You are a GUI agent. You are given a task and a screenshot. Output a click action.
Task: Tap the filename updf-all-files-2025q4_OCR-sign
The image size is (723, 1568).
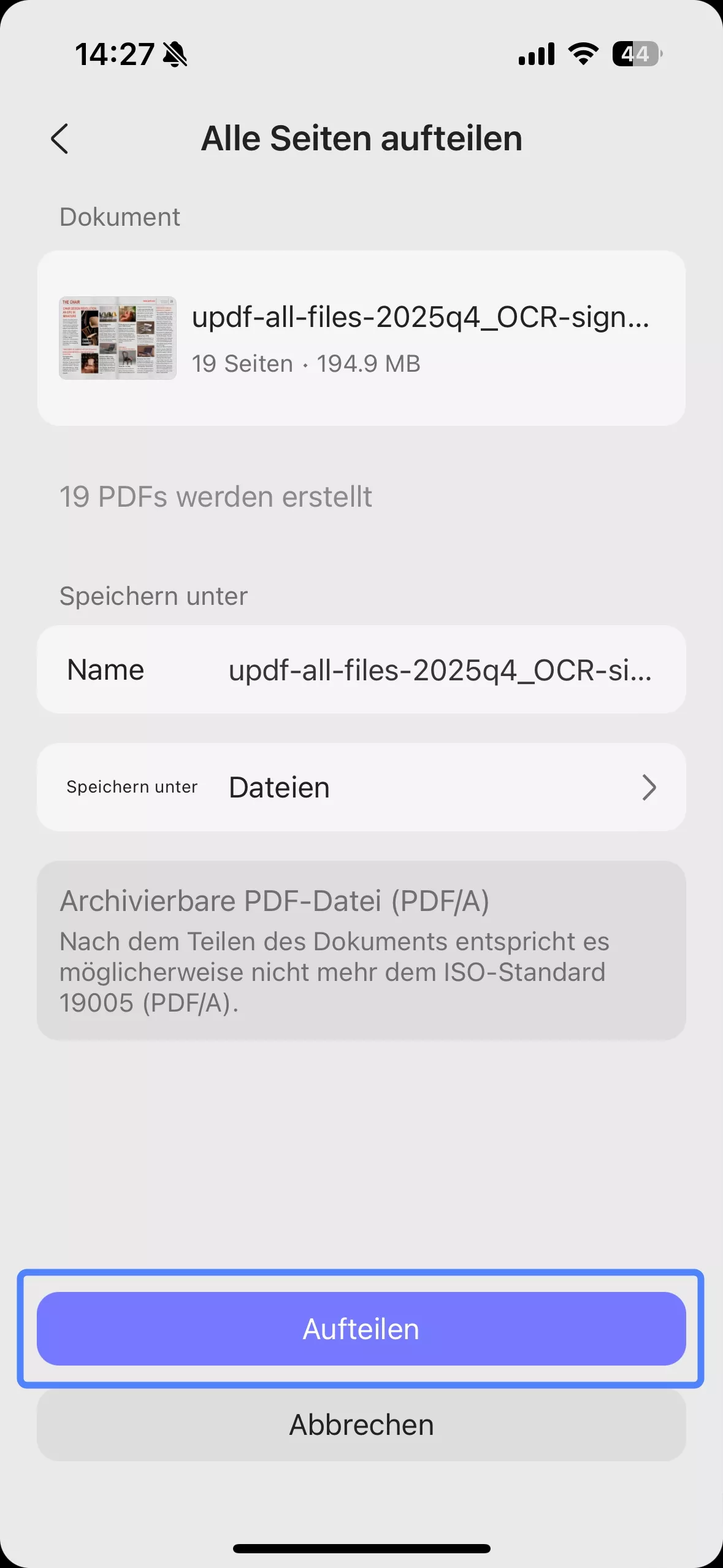[421, 319]
